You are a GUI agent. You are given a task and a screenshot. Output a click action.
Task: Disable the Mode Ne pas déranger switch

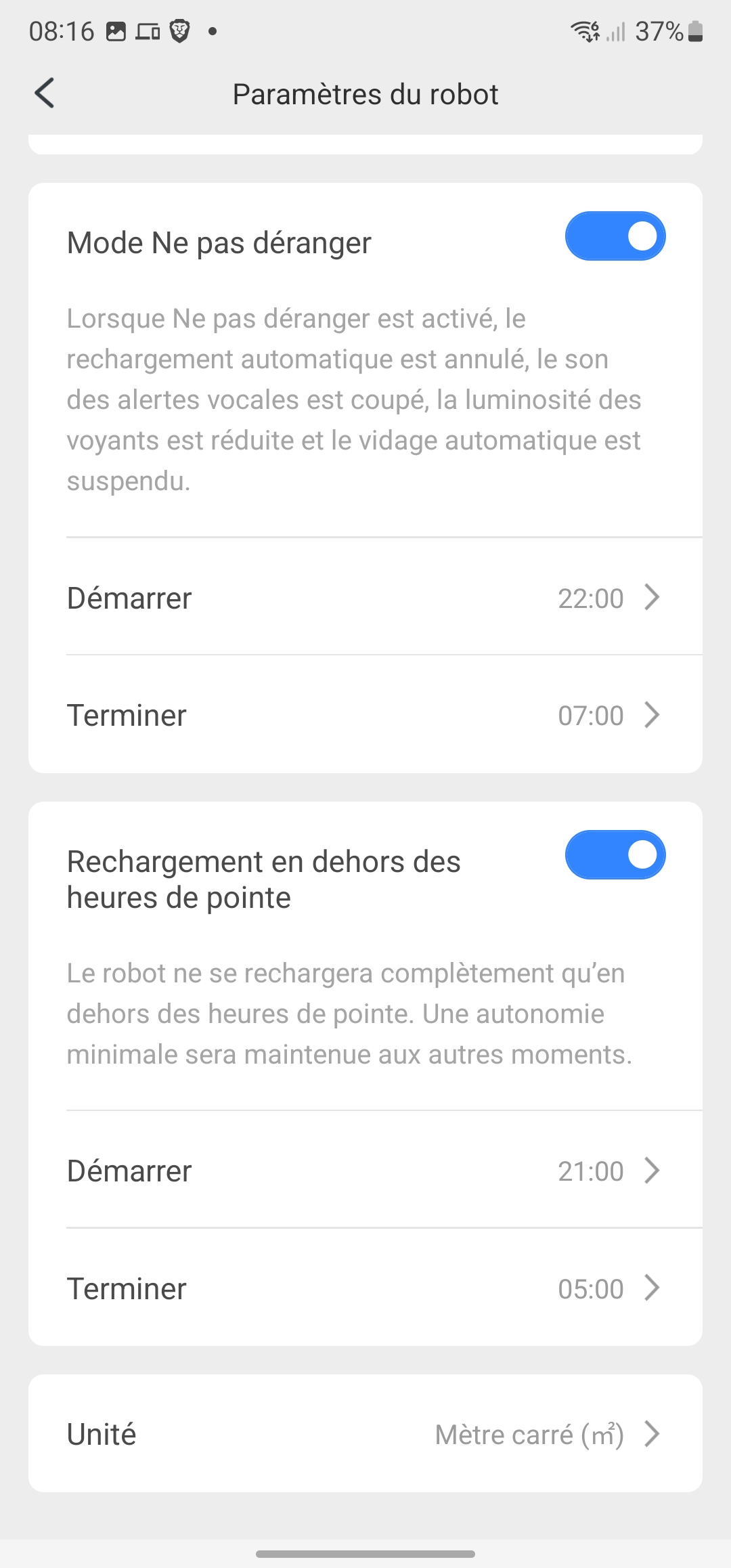point(615,236)
